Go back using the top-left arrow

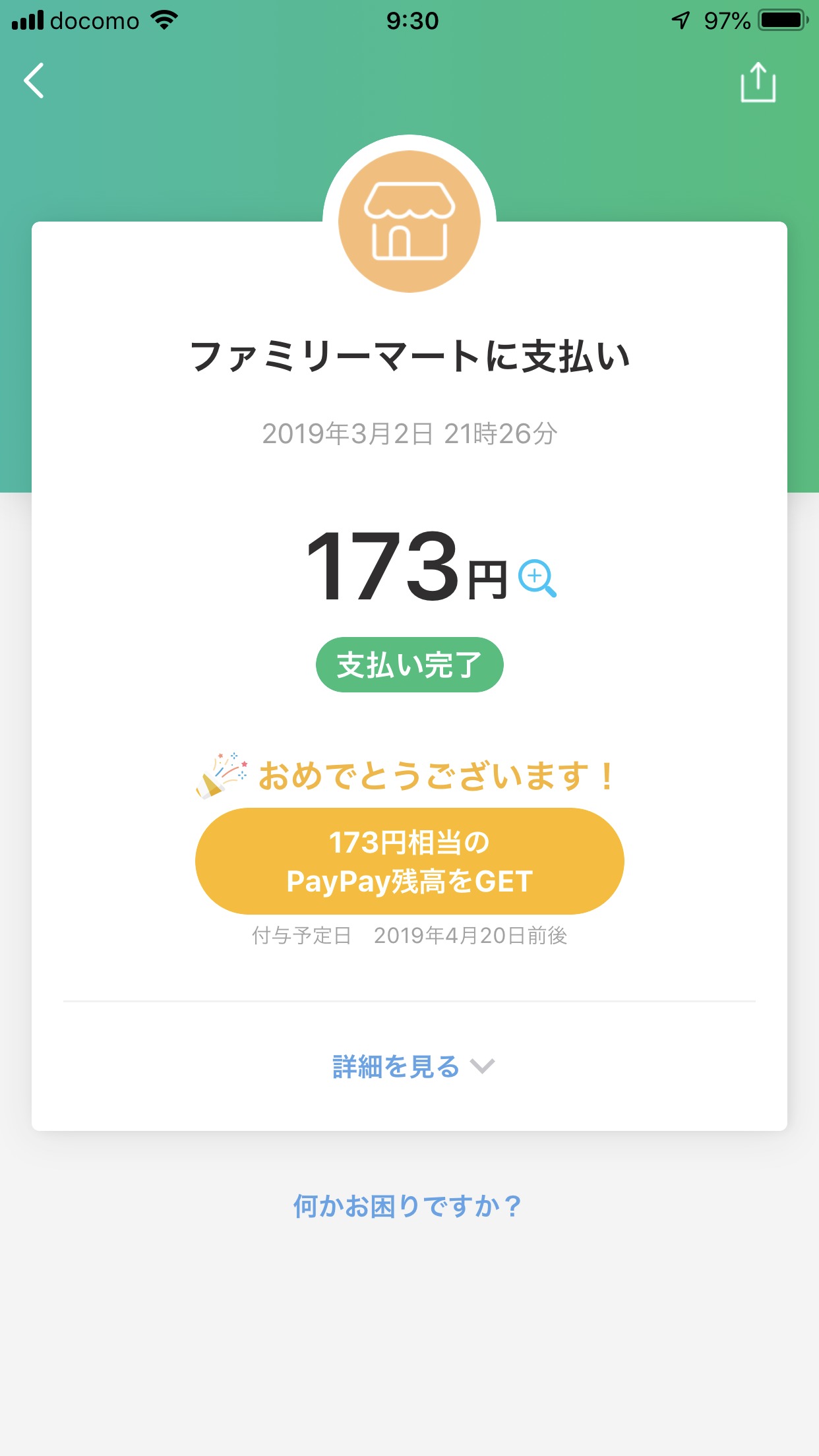coord(34,81)
